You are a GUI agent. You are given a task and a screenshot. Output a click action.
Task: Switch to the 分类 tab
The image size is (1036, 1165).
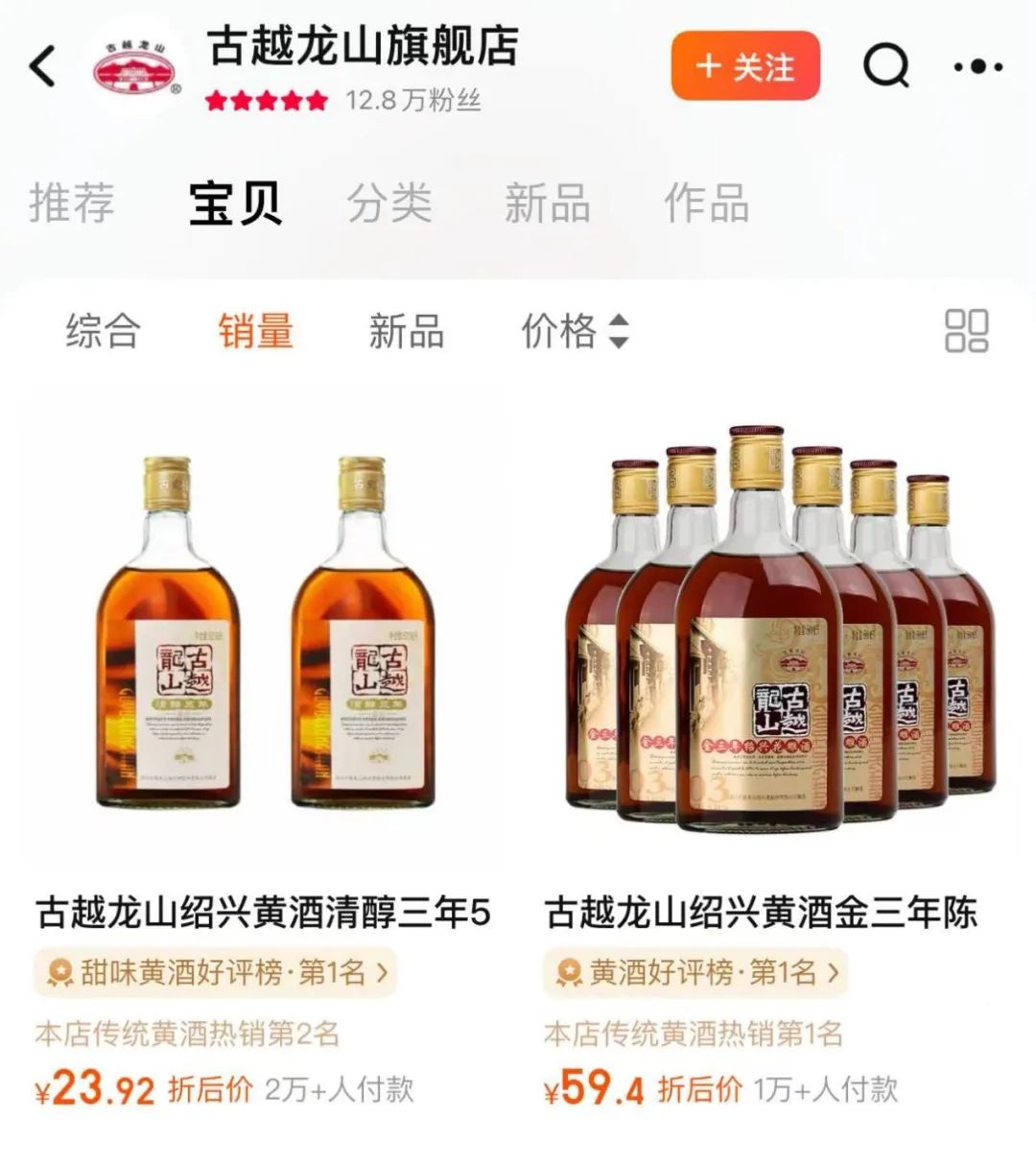coord(389,203)
